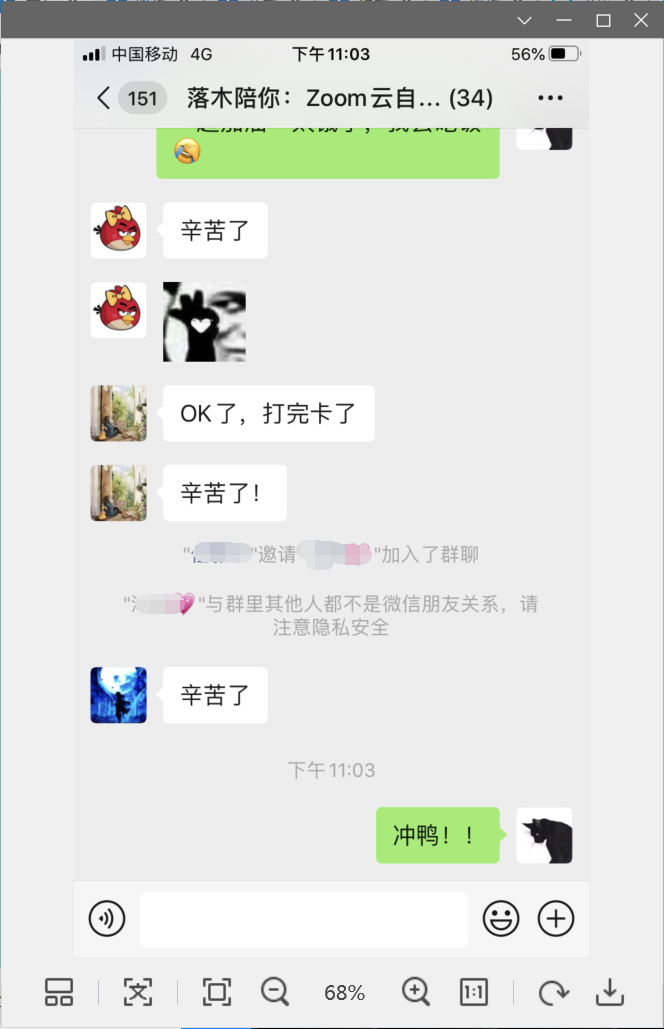The width and height of the screenshot is (664, 1029).
Task: Maximize the viewer window
Action: [603, 20]
